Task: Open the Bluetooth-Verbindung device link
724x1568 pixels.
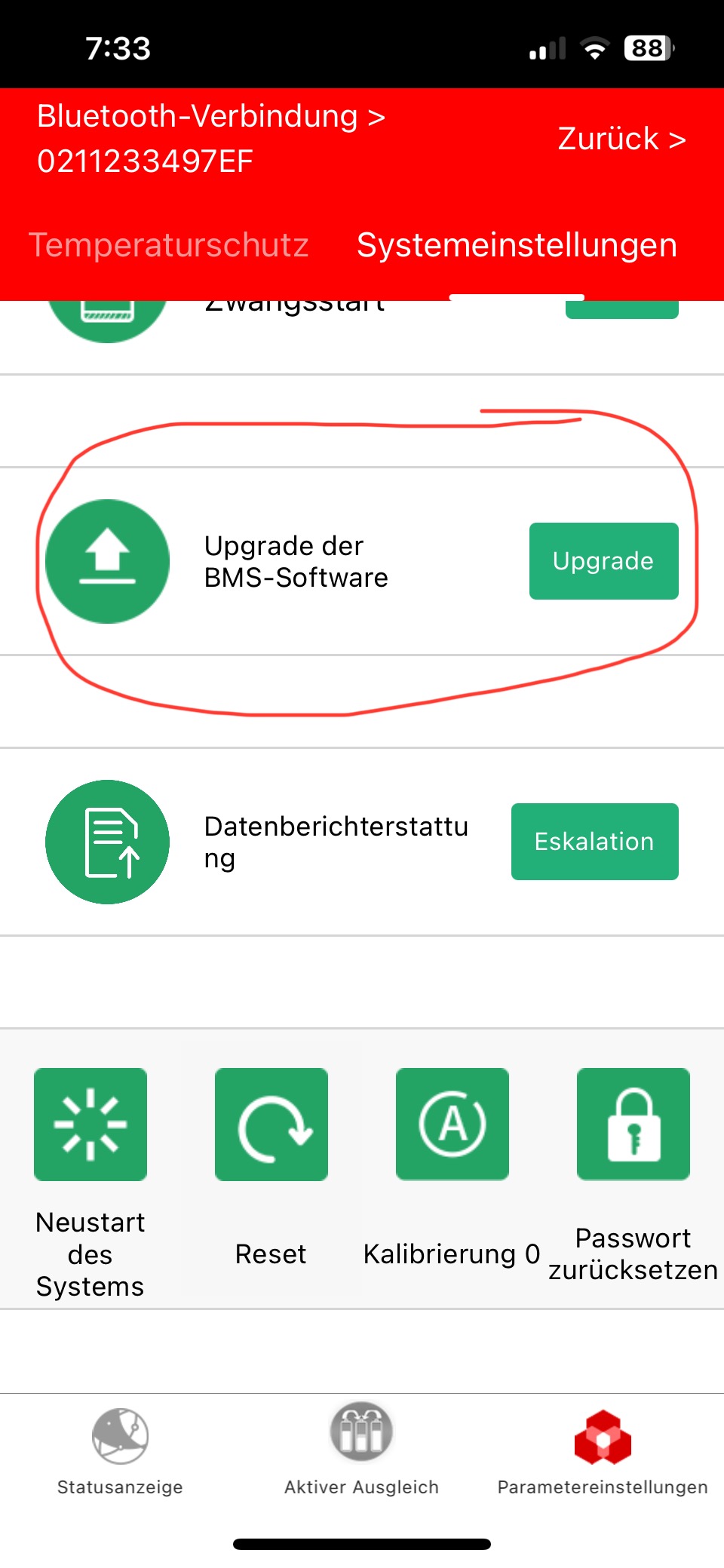Action: click(x=211, y=139)
